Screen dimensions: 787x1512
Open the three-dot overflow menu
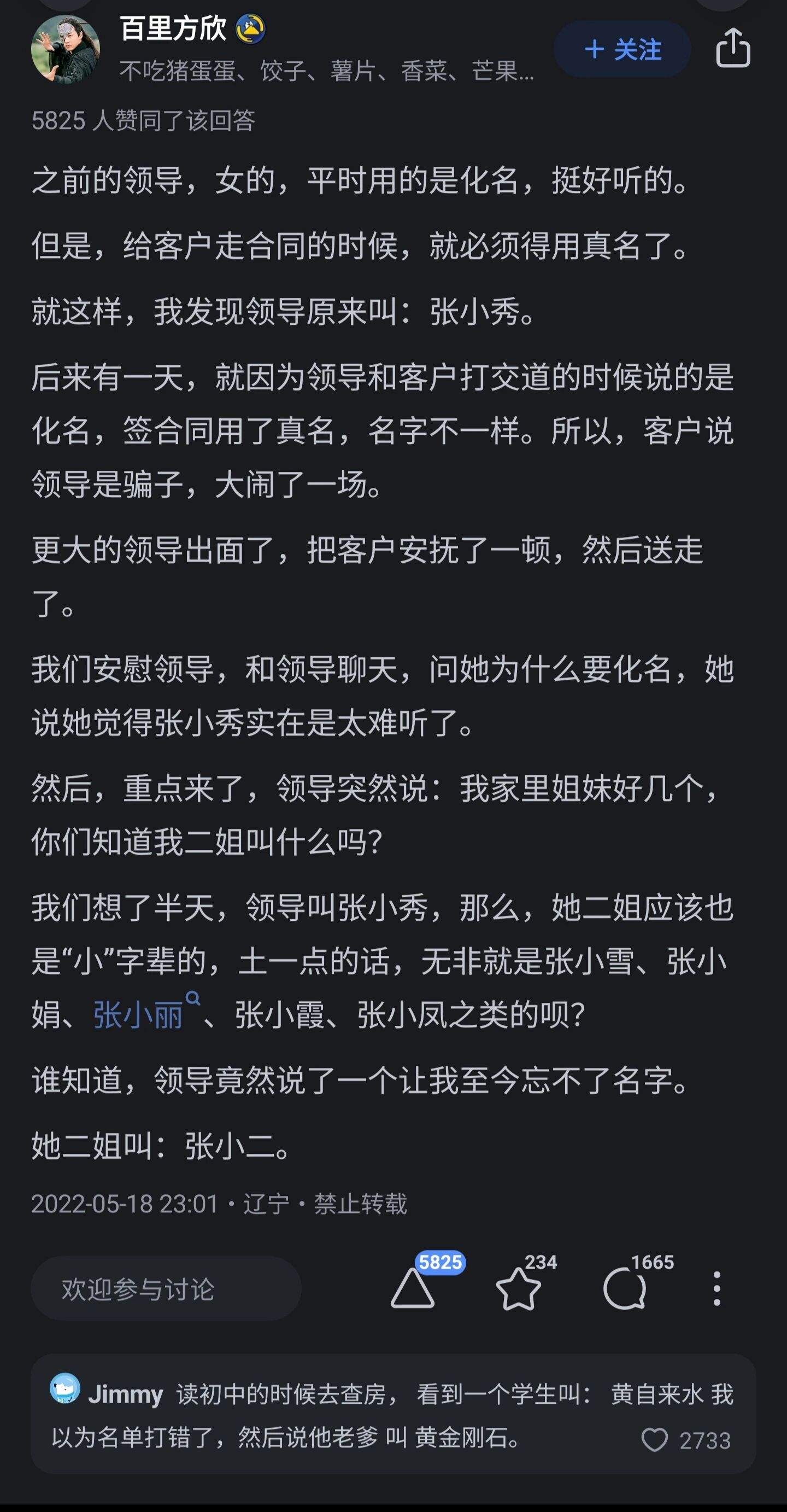coord(716,1289)
